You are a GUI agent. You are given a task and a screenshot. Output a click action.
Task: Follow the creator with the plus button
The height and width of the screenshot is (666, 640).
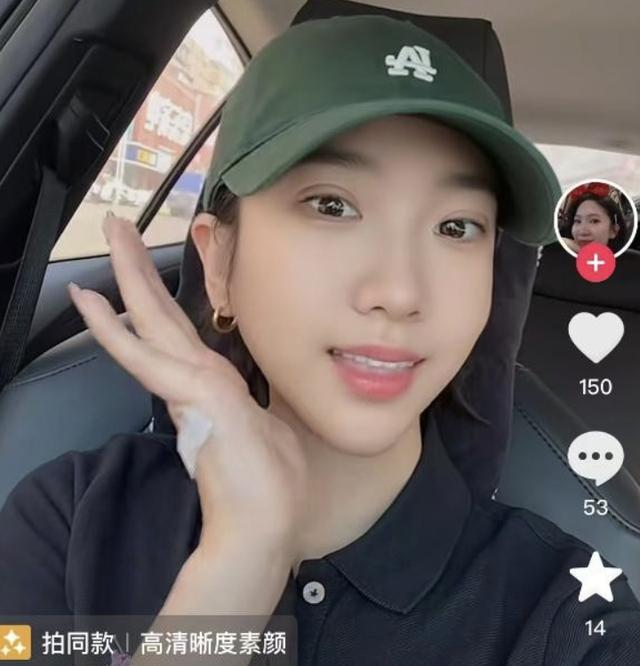pos(596,263)
